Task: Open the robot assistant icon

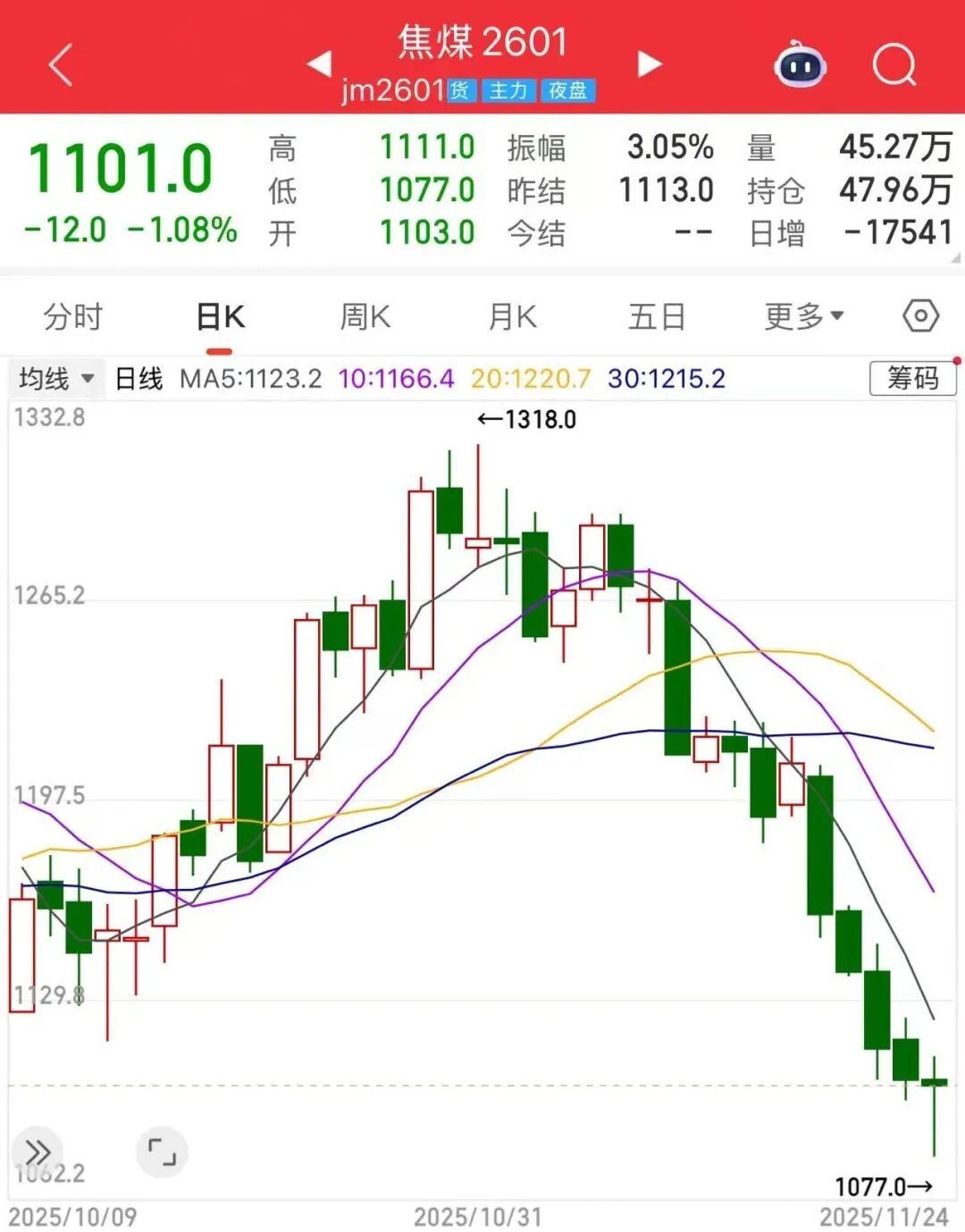Action: pyautogui.click(x=801, y=65)
